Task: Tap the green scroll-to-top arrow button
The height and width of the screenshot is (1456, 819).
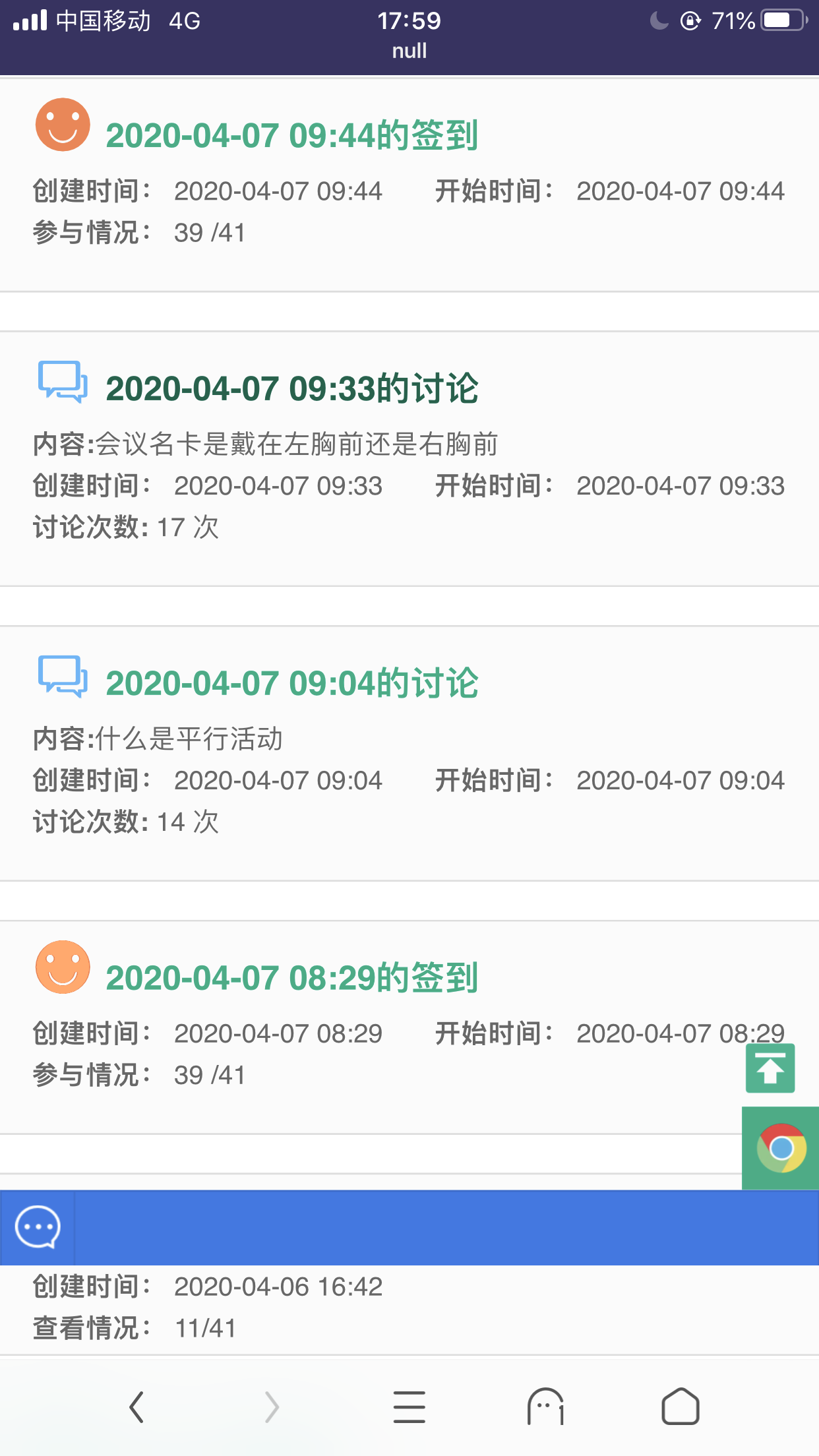Action: pyautogui.click(x=770, y=1068)
